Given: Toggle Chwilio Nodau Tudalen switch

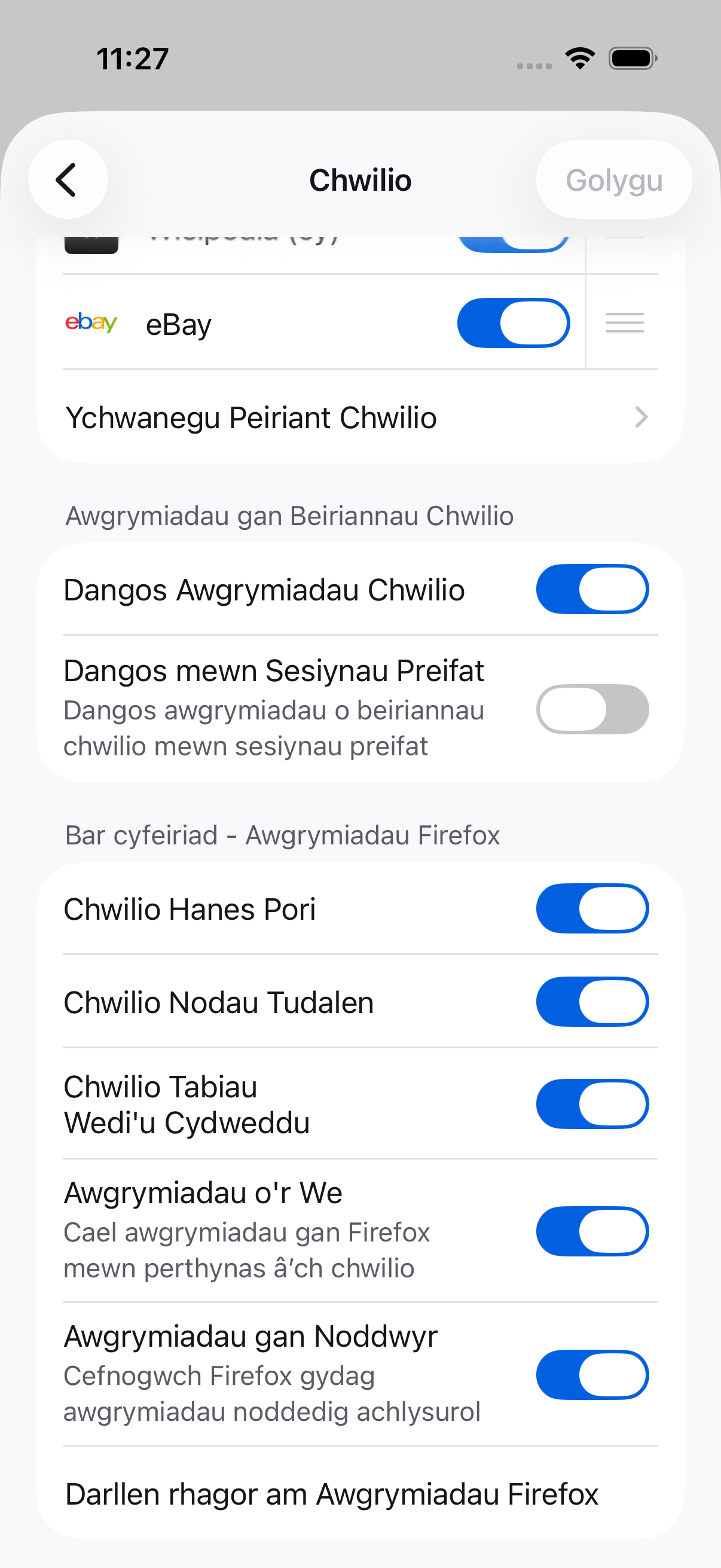Looking at the screenshot, I should coord(592,1002).
